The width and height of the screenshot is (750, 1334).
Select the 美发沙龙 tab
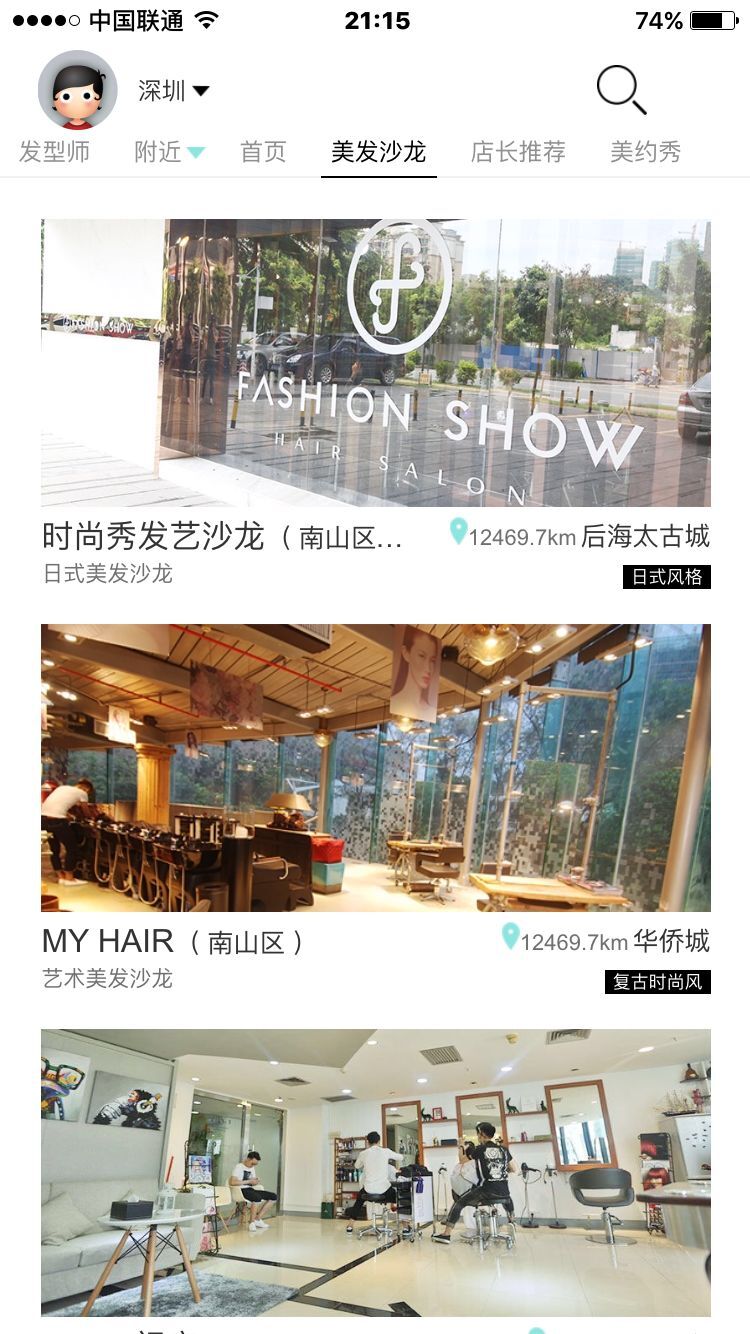tap(379, 152)
